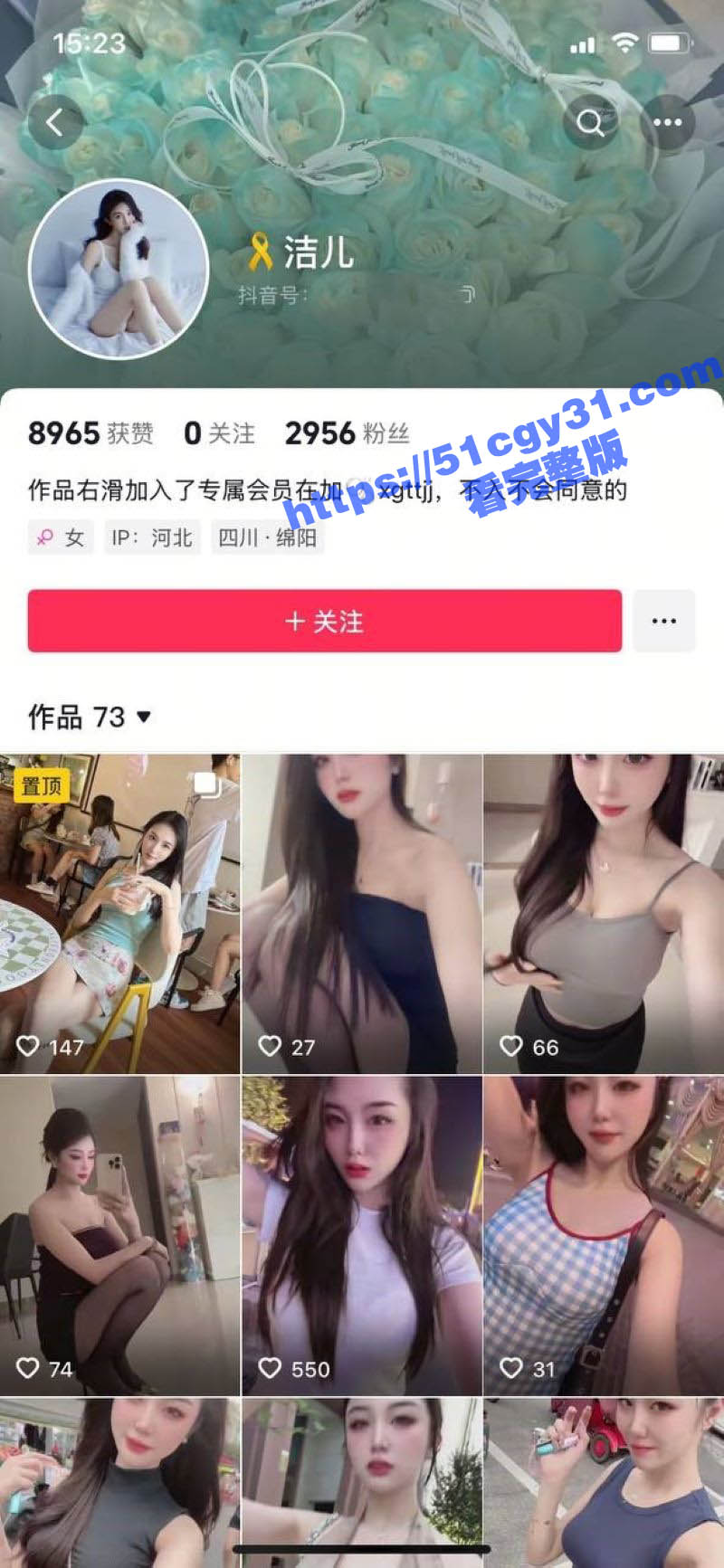Copy the 抖音号 with the copy icon
Screen dimensions: 724x1568
click(x=467, y=294)
